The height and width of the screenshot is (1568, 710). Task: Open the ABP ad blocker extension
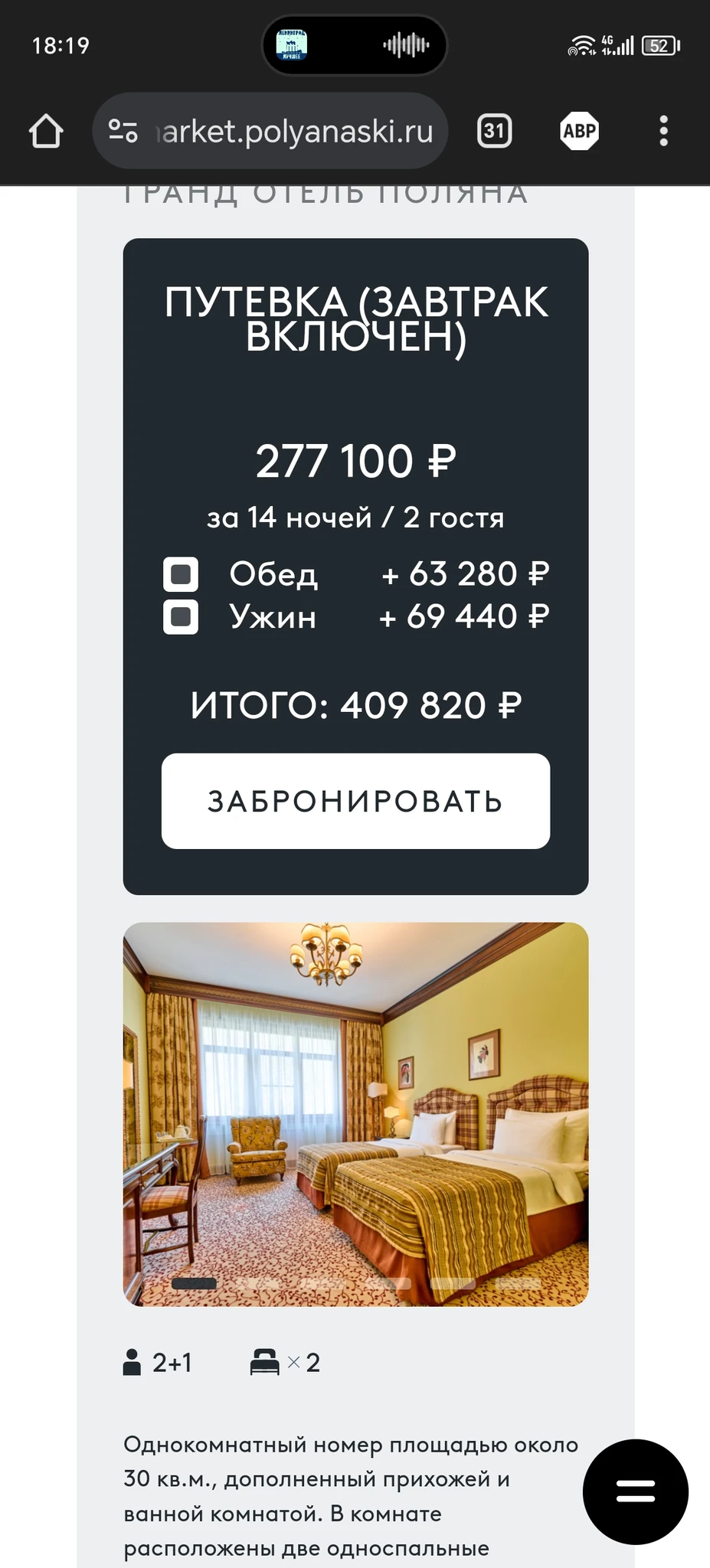[x=579, y=131]
